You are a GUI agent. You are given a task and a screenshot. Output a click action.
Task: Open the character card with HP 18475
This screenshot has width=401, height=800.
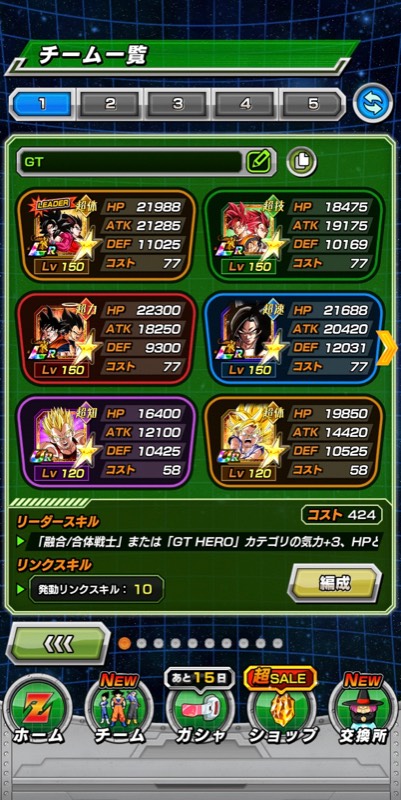point(294,235)
